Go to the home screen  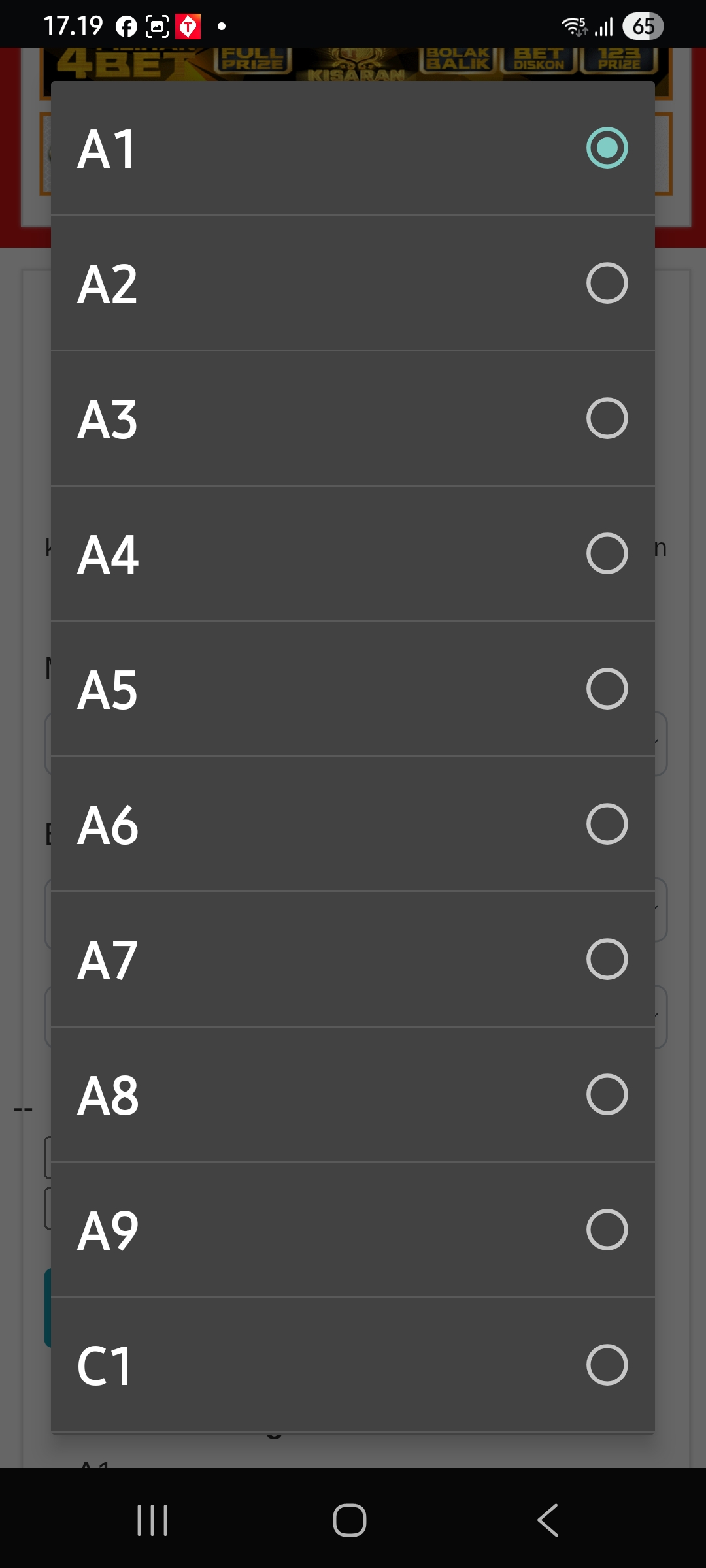point(350,1520)
